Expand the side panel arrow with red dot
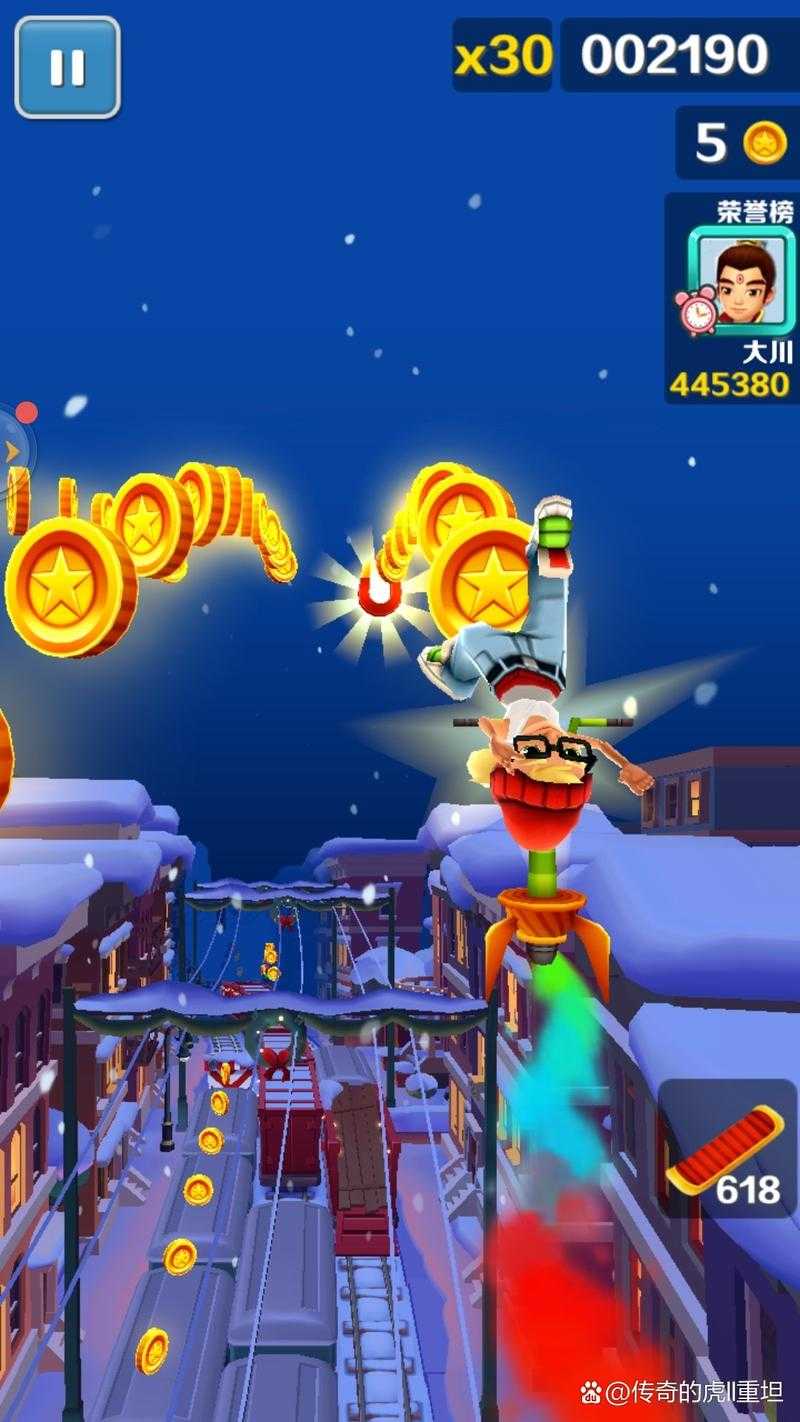This screenshot has width=800, height=1422. 14,449
